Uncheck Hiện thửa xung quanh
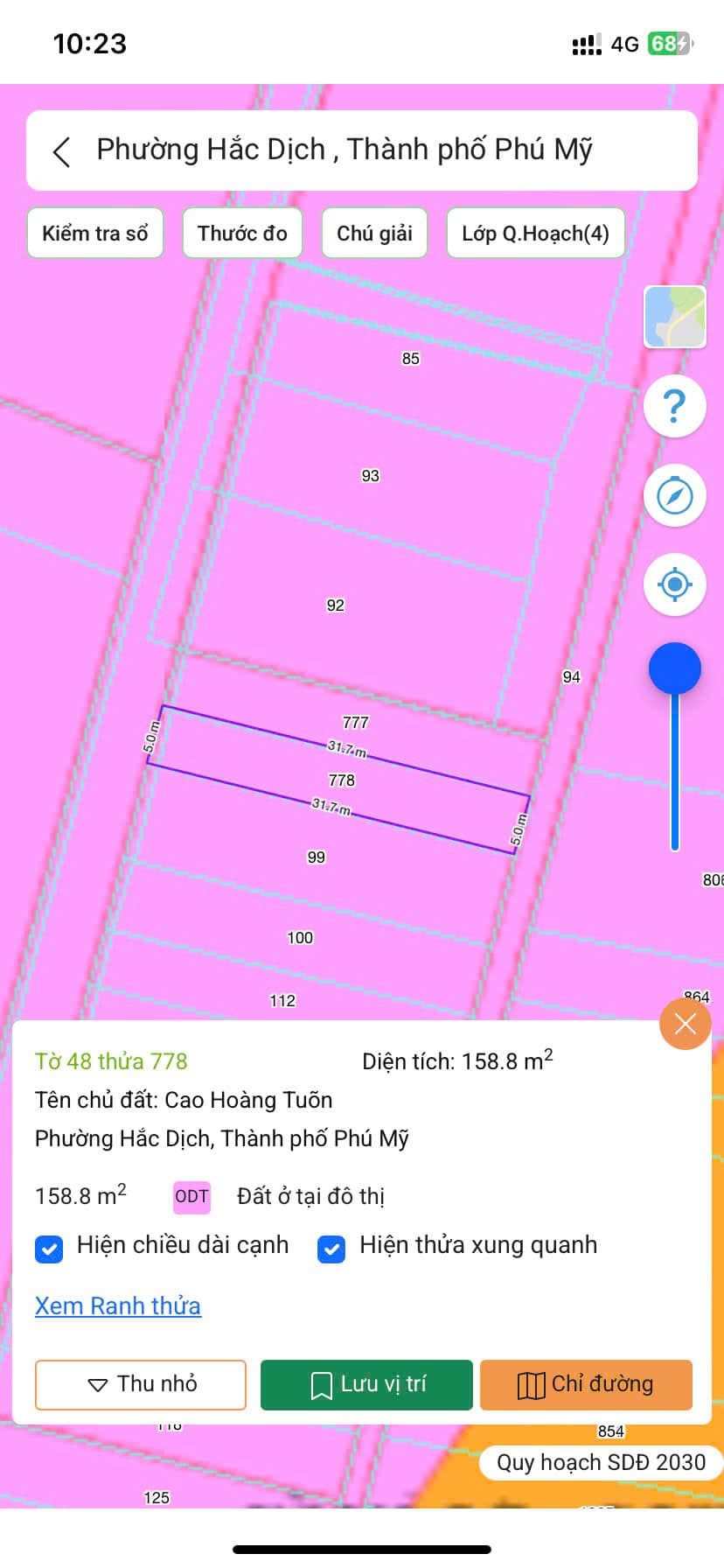The width and height of the screenshot is (724, 1568). tap(331, 1249)
